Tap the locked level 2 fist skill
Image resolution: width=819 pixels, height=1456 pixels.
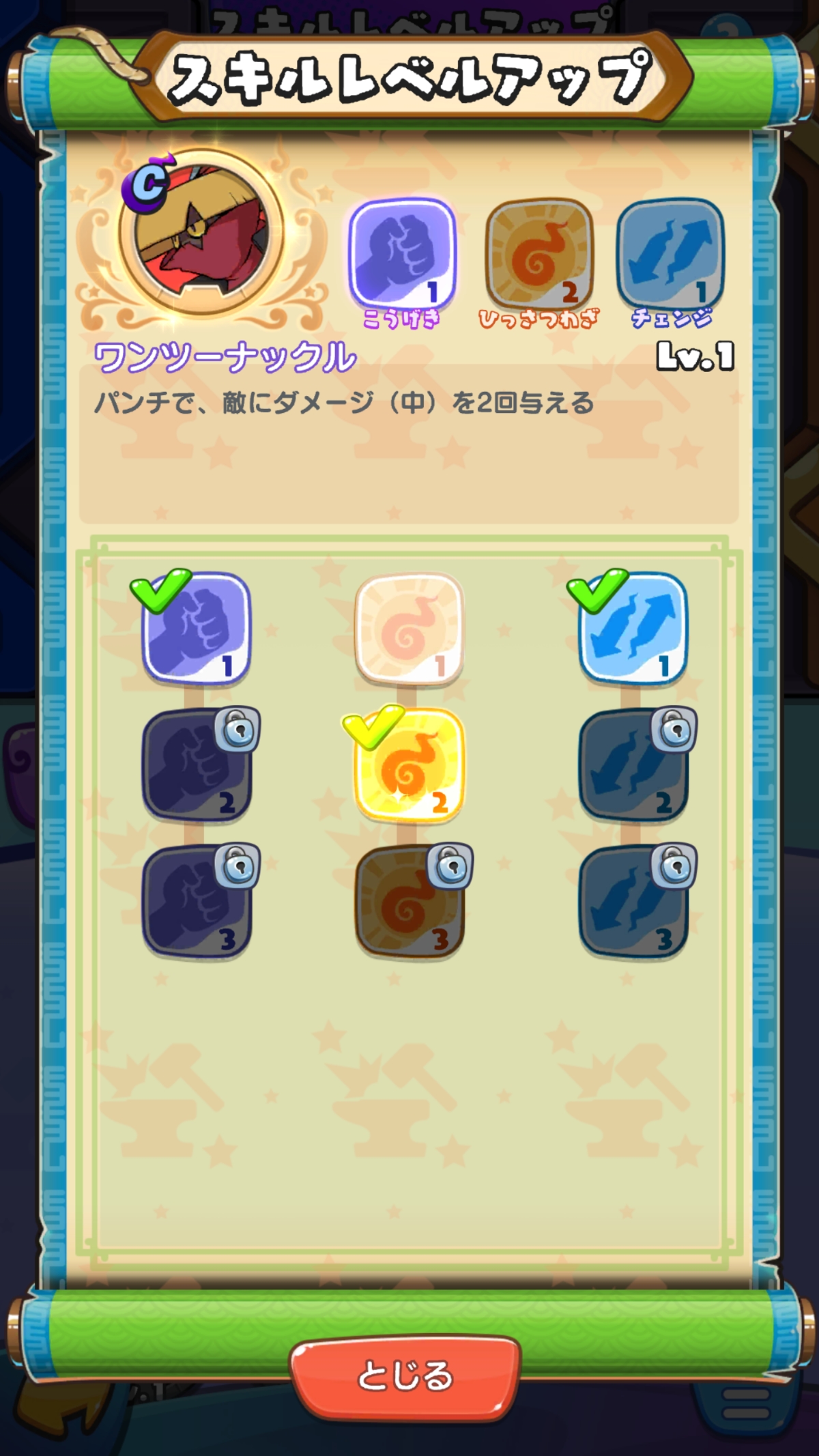pos(197,765)
